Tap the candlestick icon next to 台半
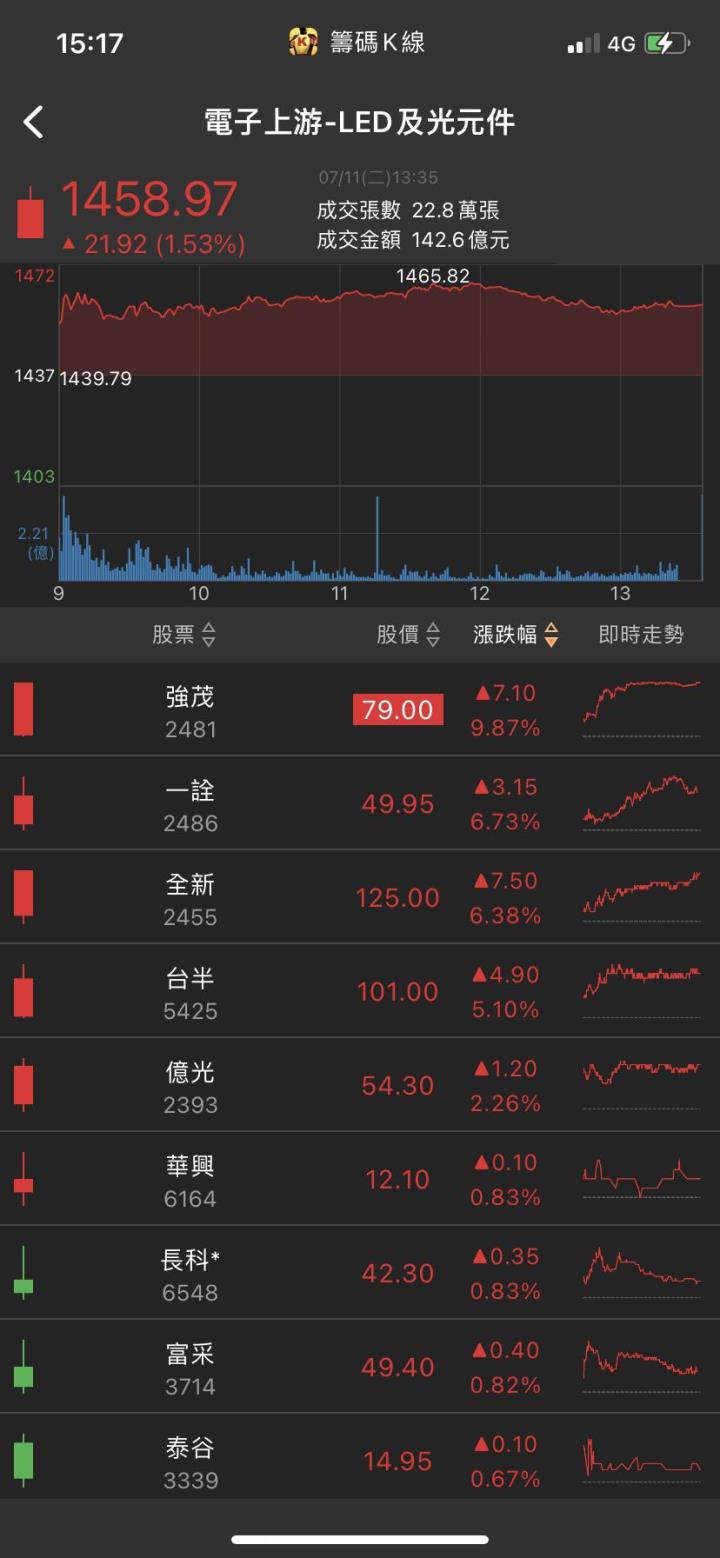This screenshot has height=1558, width=720. pos(24,990)
